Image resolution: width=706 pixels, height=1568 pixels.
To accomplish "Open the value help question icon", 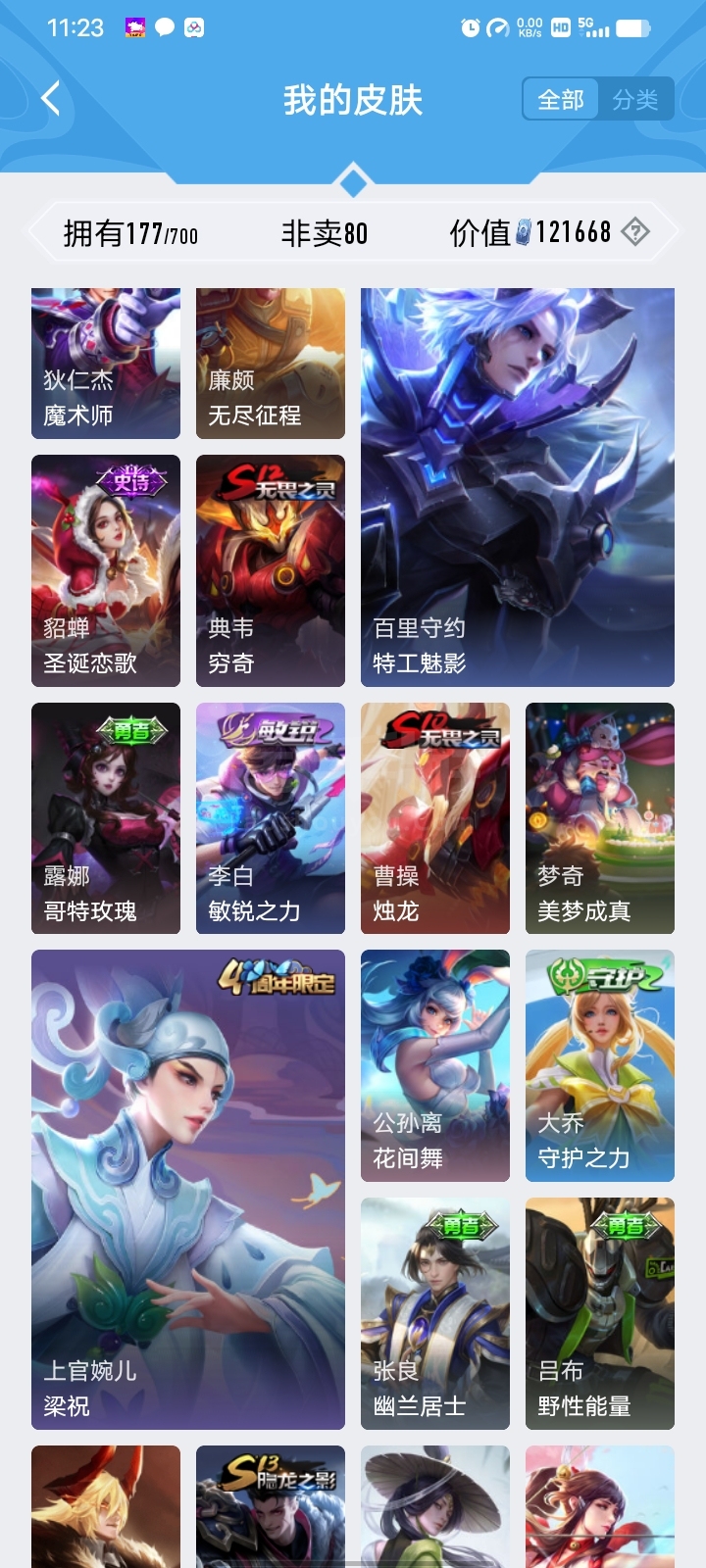I will pyautogui.click(x=635, y=232).
